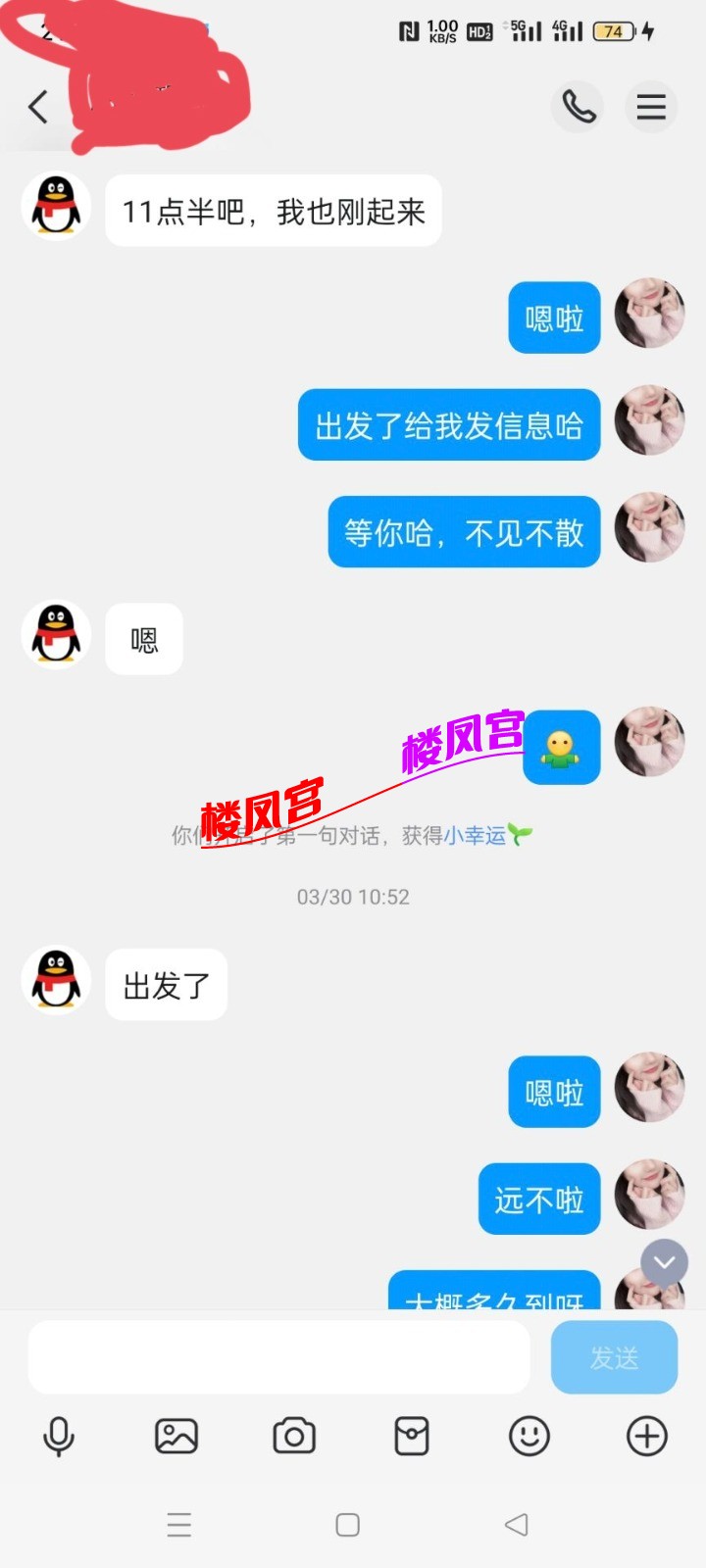
Task: Tap the 发送 send button
Action: click(x=614, y=1357)
